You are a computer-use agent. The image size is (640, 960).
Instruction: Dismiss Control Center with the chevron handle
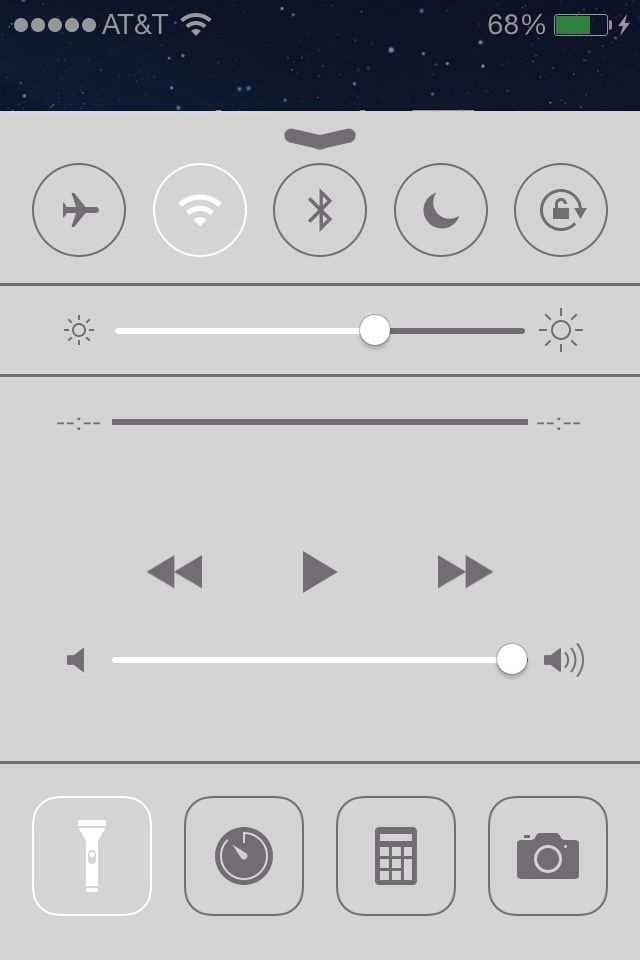coord(320,137)
